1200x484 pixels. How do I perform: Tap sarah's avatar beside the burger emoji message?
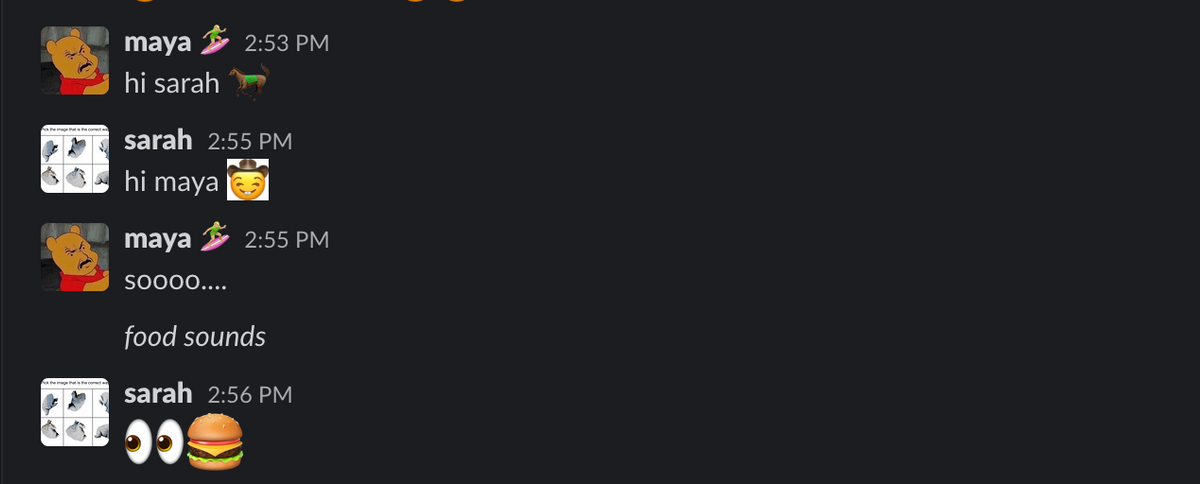[75, 412]
